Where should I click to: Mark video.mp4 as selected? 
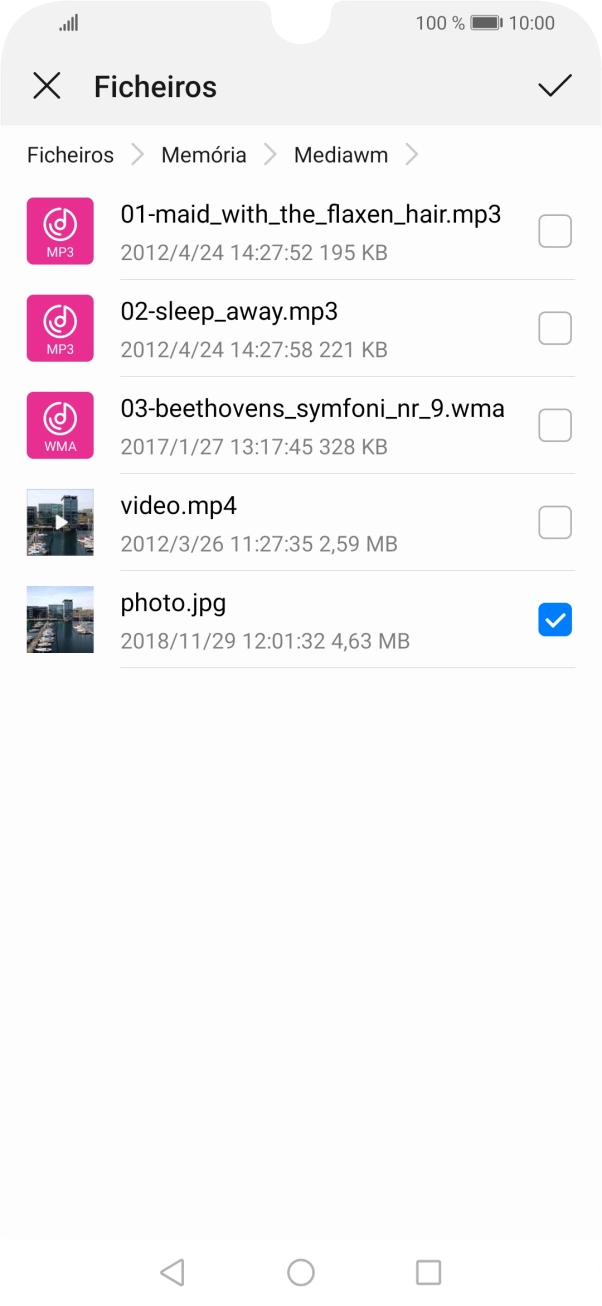pos(555,522)
